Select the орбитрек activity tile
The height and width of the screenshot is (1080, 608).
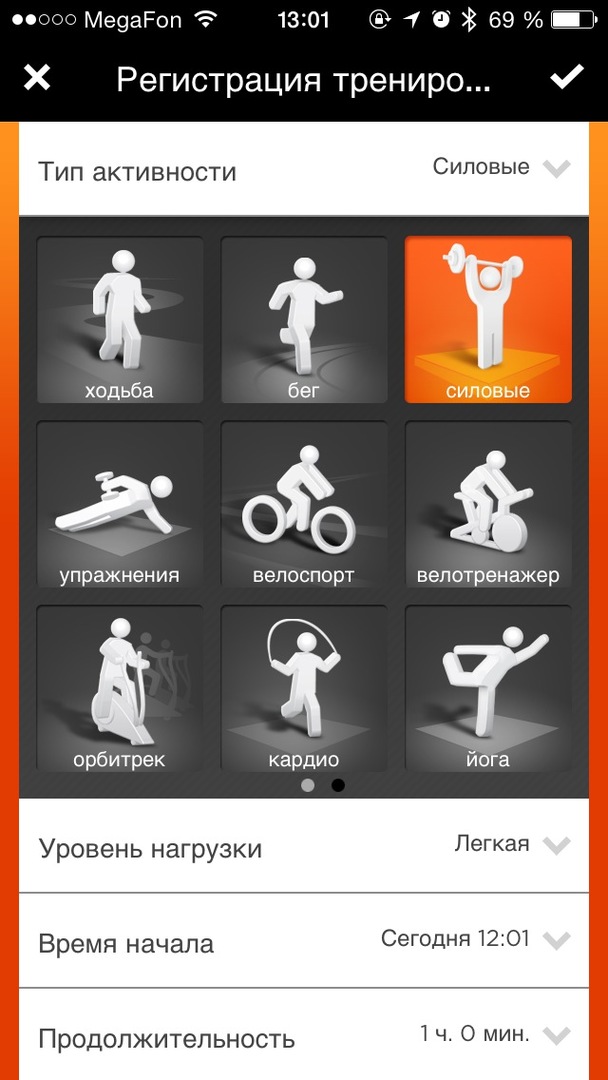[120, 689]
